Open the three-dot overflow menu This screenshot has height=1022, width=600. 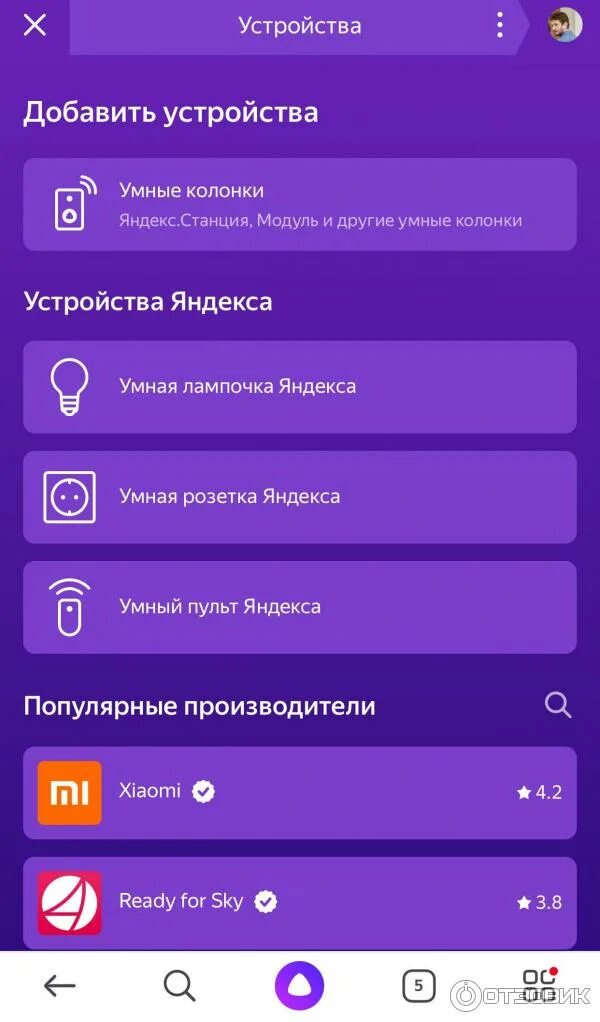500,25
